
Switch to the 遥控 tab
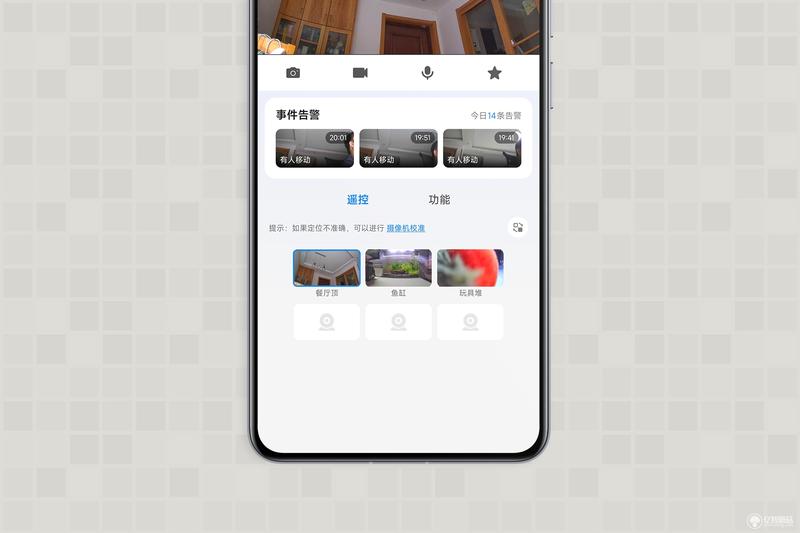358,199
